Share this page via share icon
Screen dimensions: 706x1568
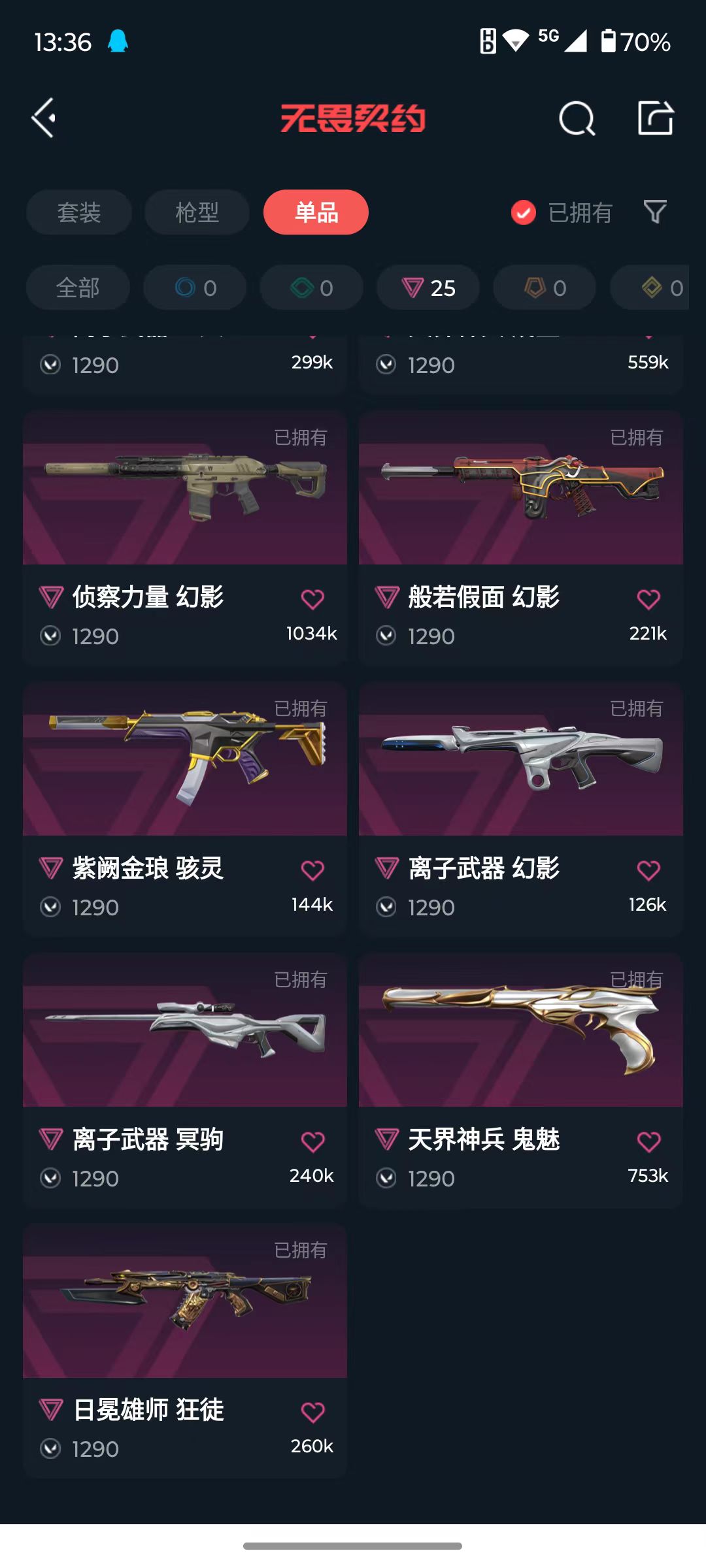click(656, 118)
